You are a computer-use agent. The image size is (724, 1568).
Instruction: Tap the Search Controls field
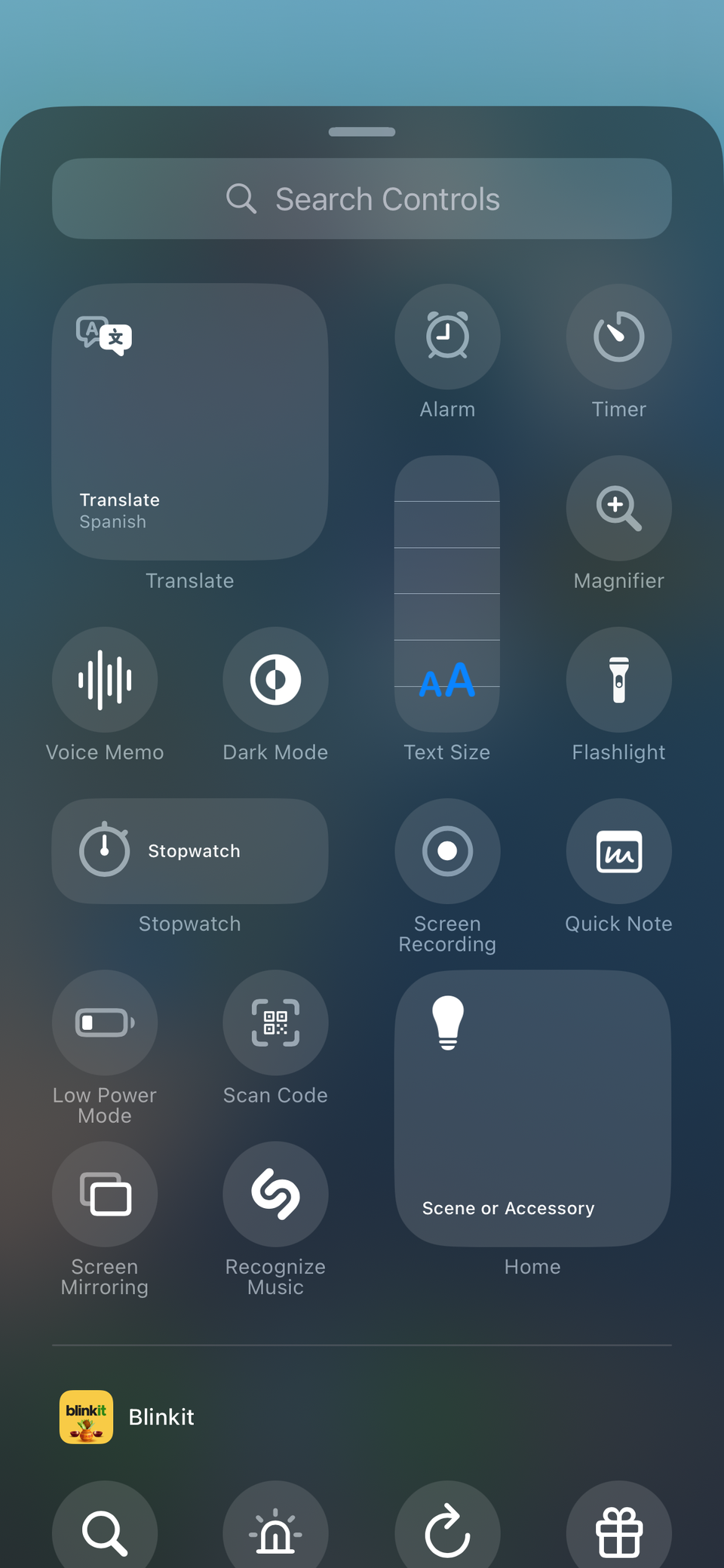pyautogui.click(x=362, y=198)
